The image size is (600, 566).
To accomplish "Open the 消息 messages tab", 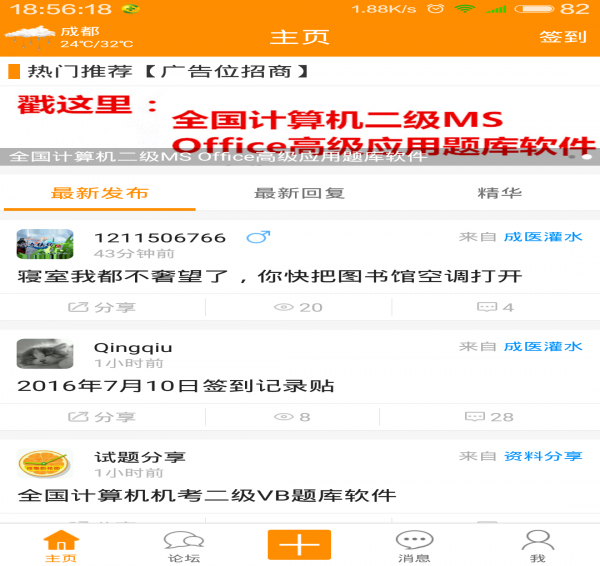I will pyautogui.click(x=414, y=545).
